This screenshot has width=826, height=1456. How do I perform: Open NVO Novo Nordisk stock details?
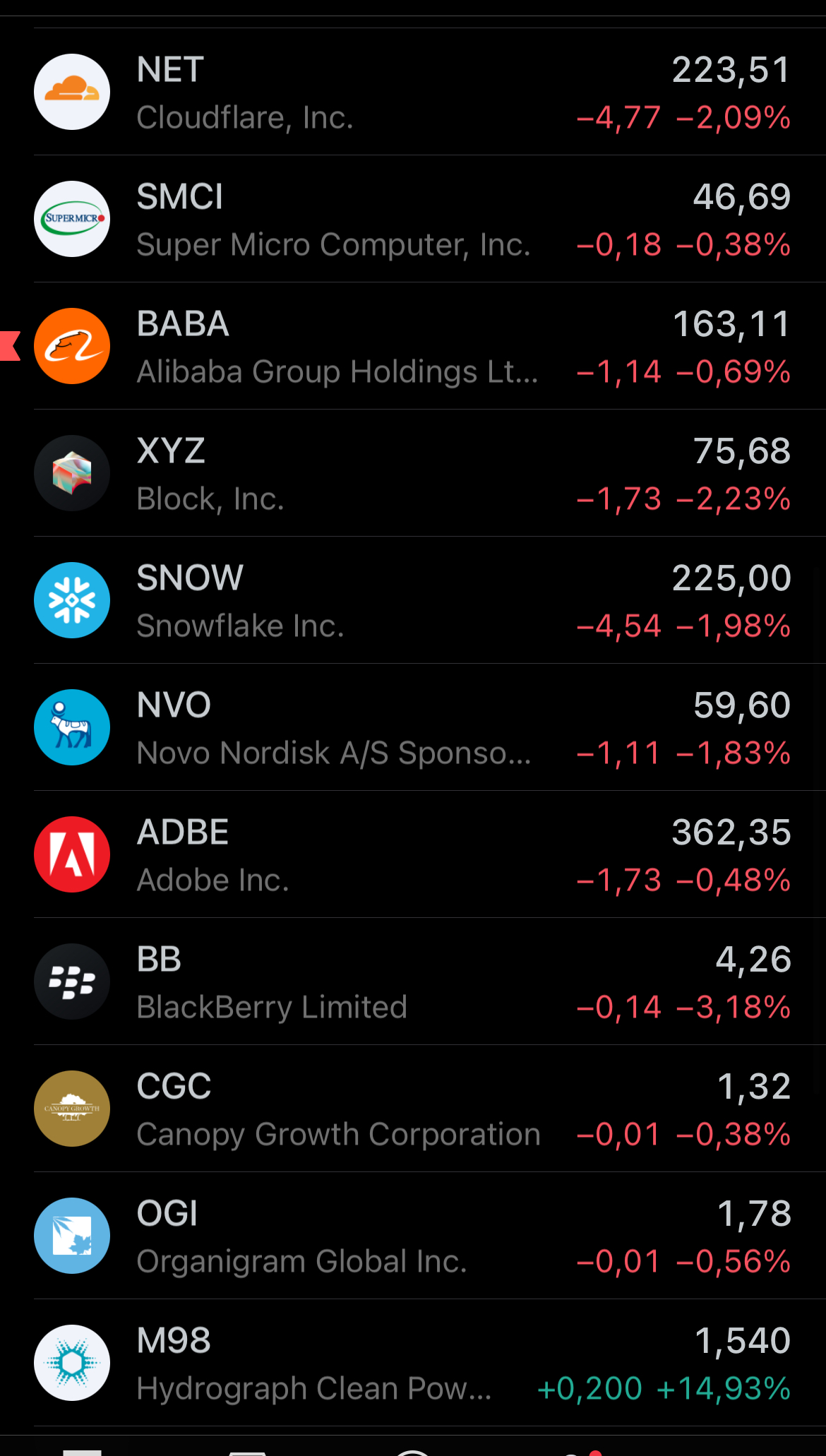tap(413, 727)
